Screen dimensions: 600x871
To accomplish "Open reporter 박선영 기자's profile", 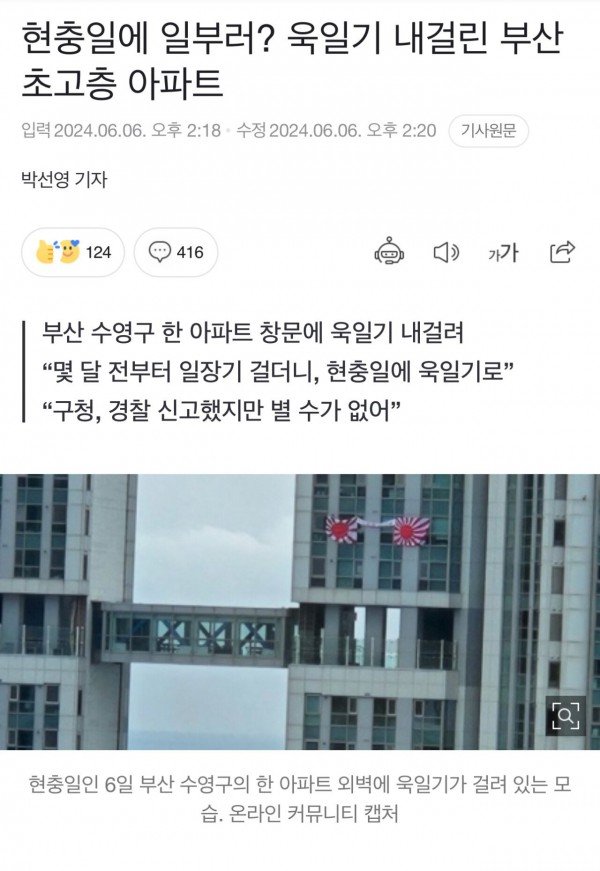I will pos(64,180).
